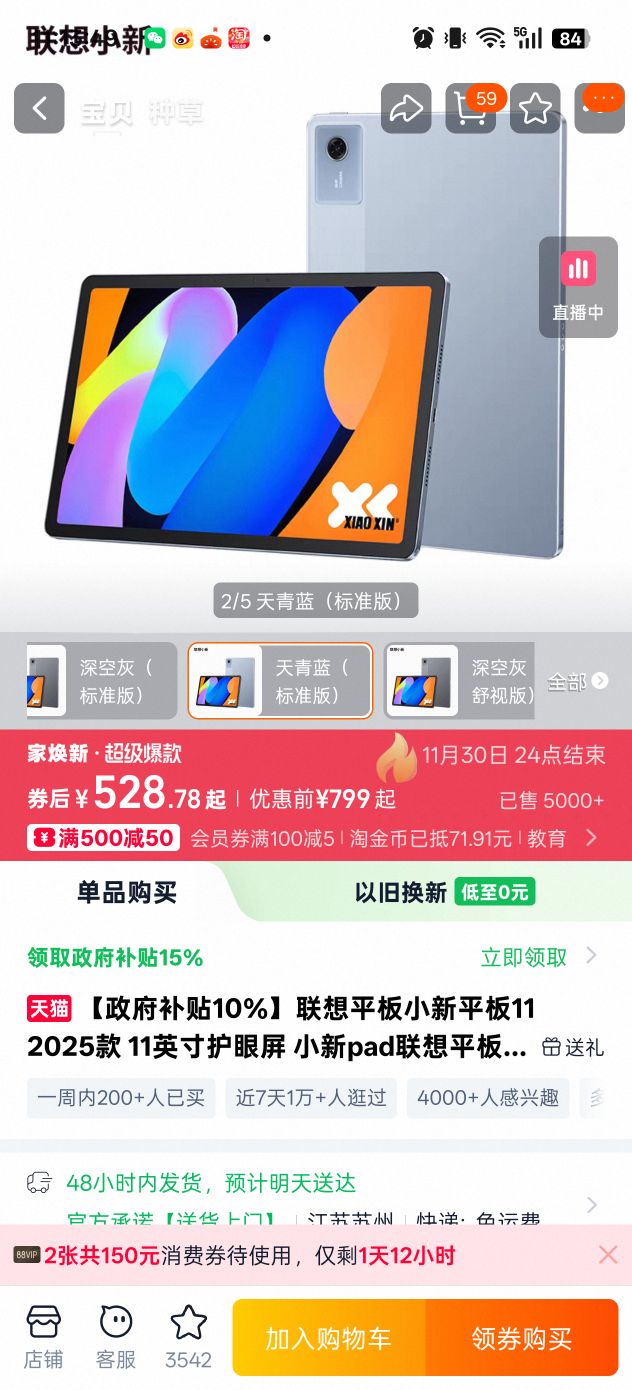Dismiss the 88VIP coupon banner
Image resolution: width=632 pixels, height=1390 pixels.
click(x=607, y=1255)
